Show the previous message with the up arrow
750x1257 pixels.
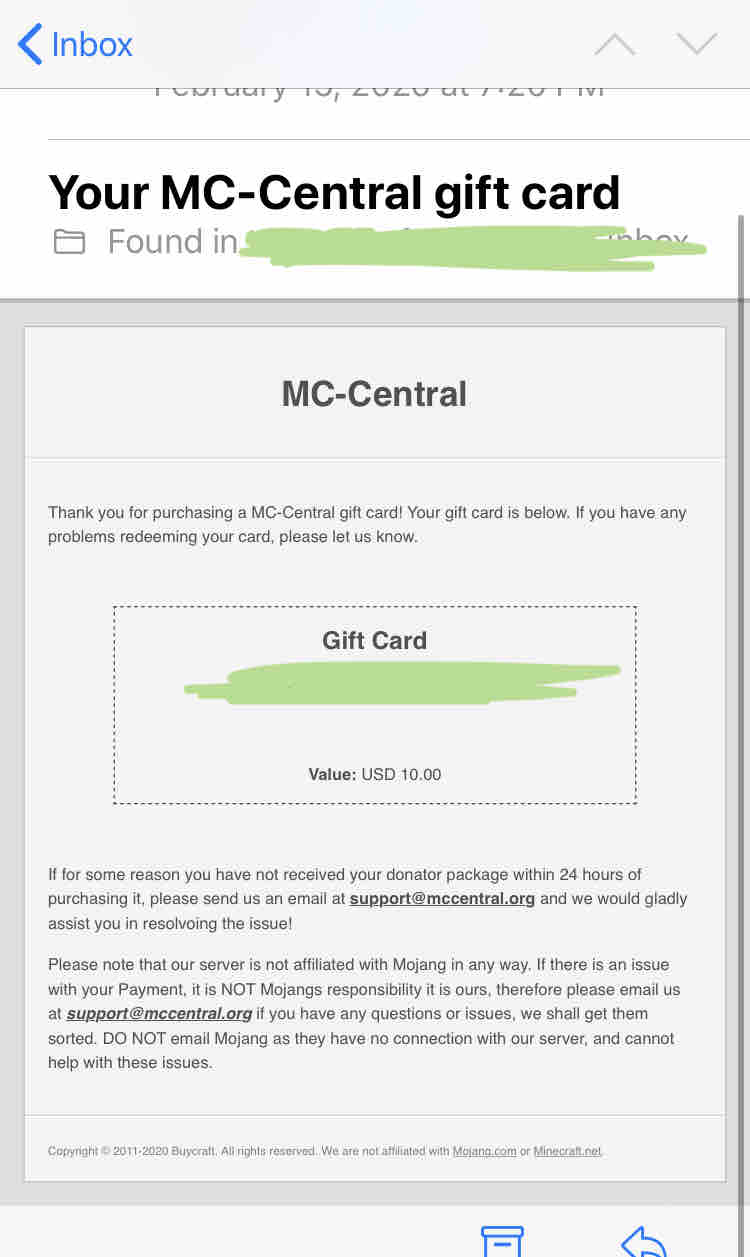[x=615, y=45]
